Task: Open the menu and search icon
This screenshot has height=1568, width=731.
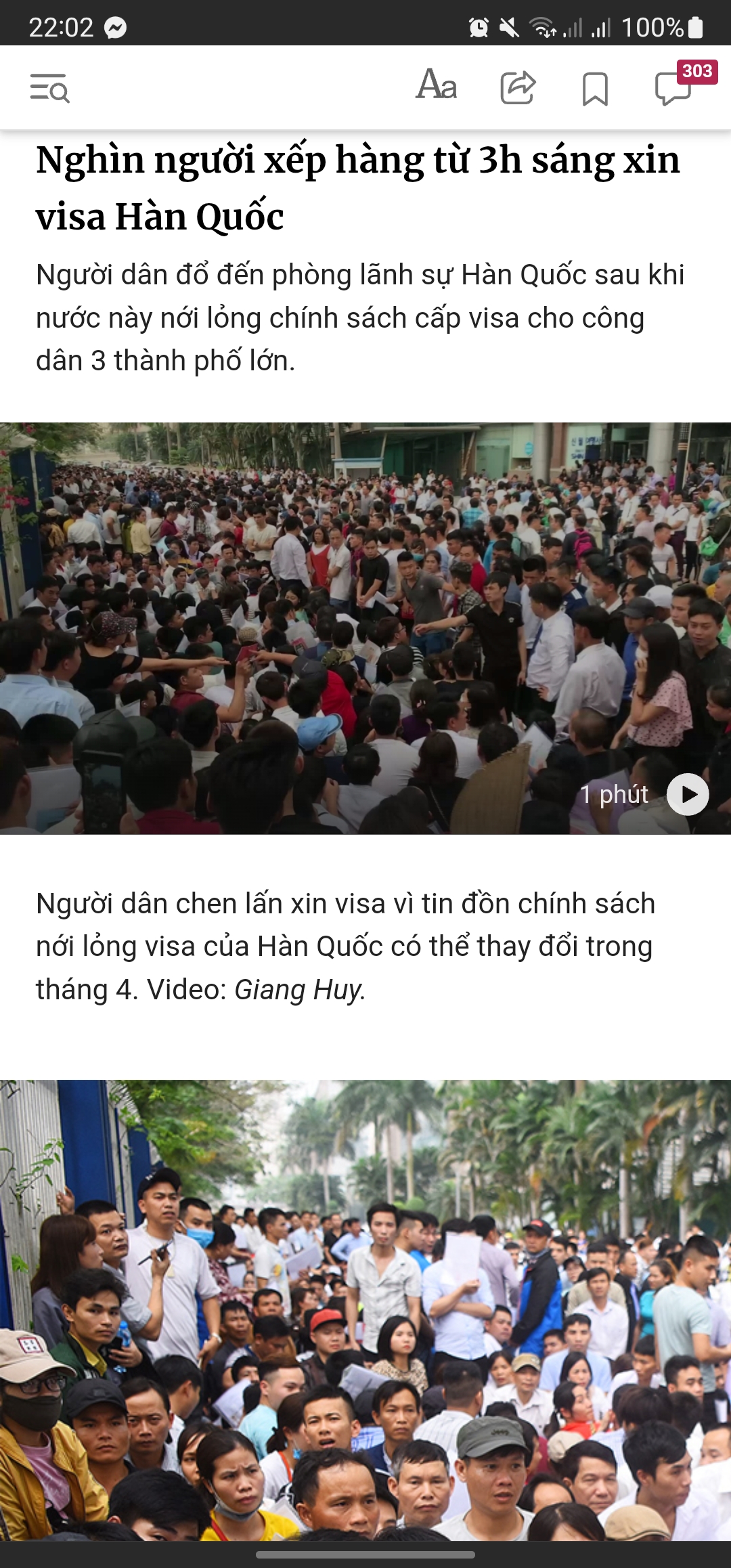Action: (49, 88)
